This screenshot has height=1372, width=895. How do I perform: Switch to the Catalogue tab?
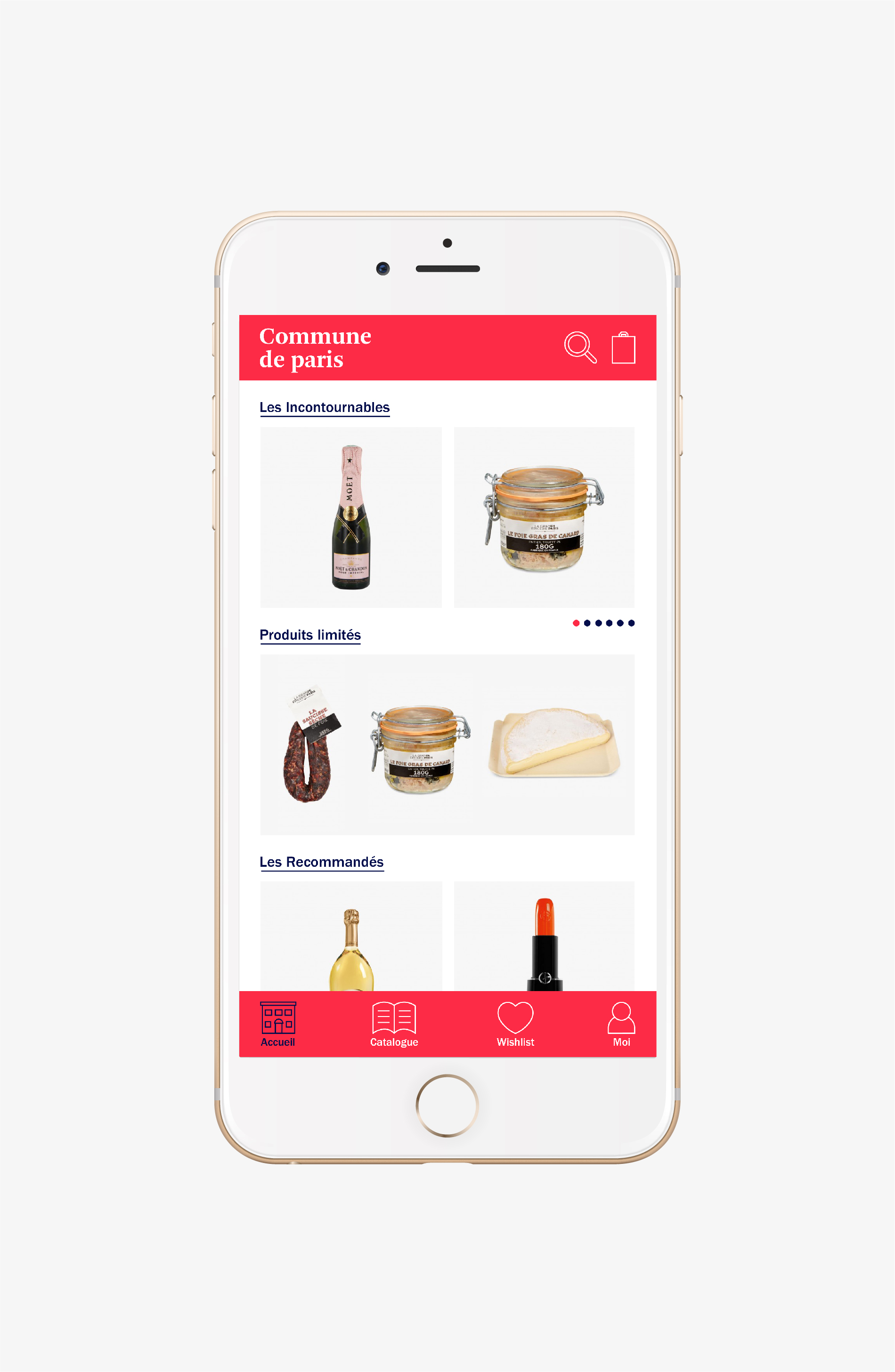coord(394,1024)
